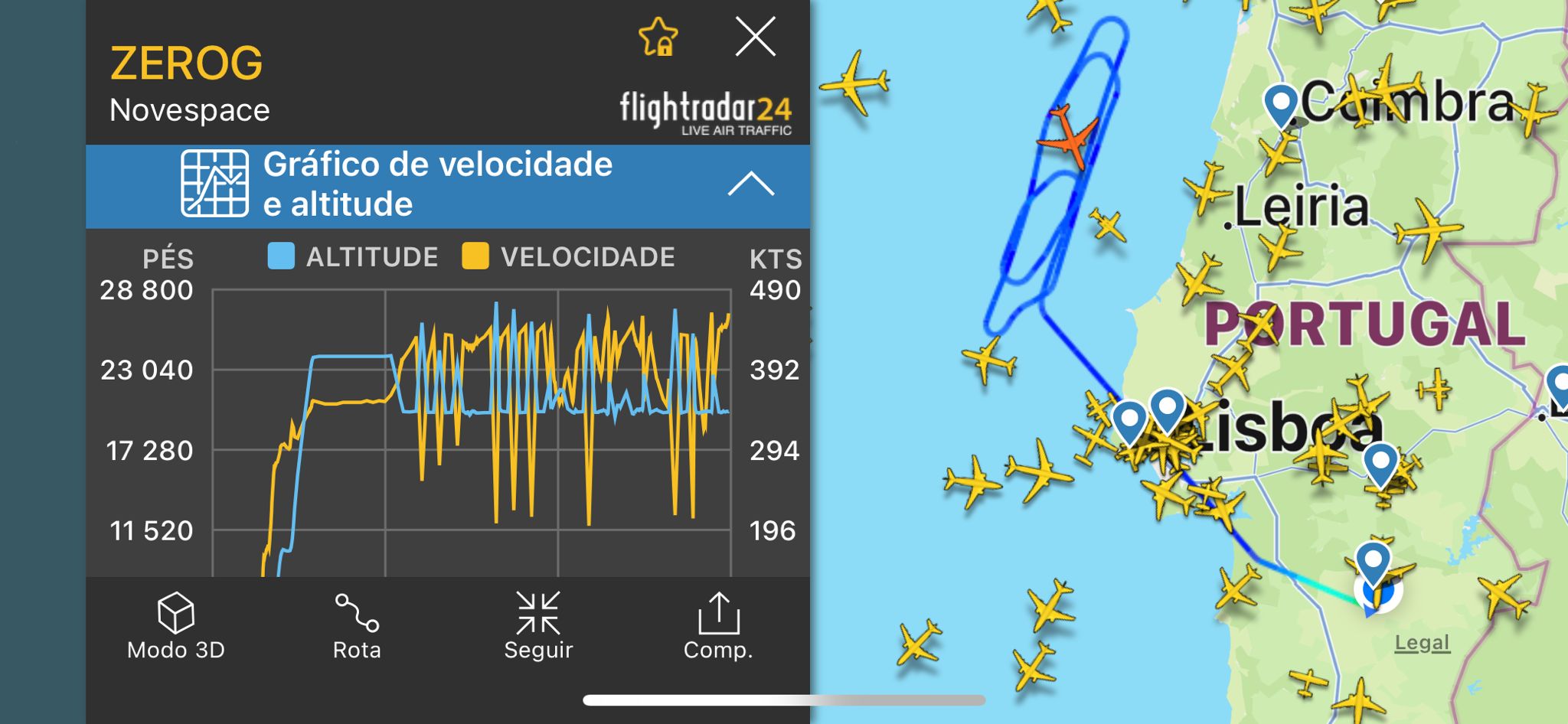
Task: Tap the locked favorite star icon
Action: point(658,37)
